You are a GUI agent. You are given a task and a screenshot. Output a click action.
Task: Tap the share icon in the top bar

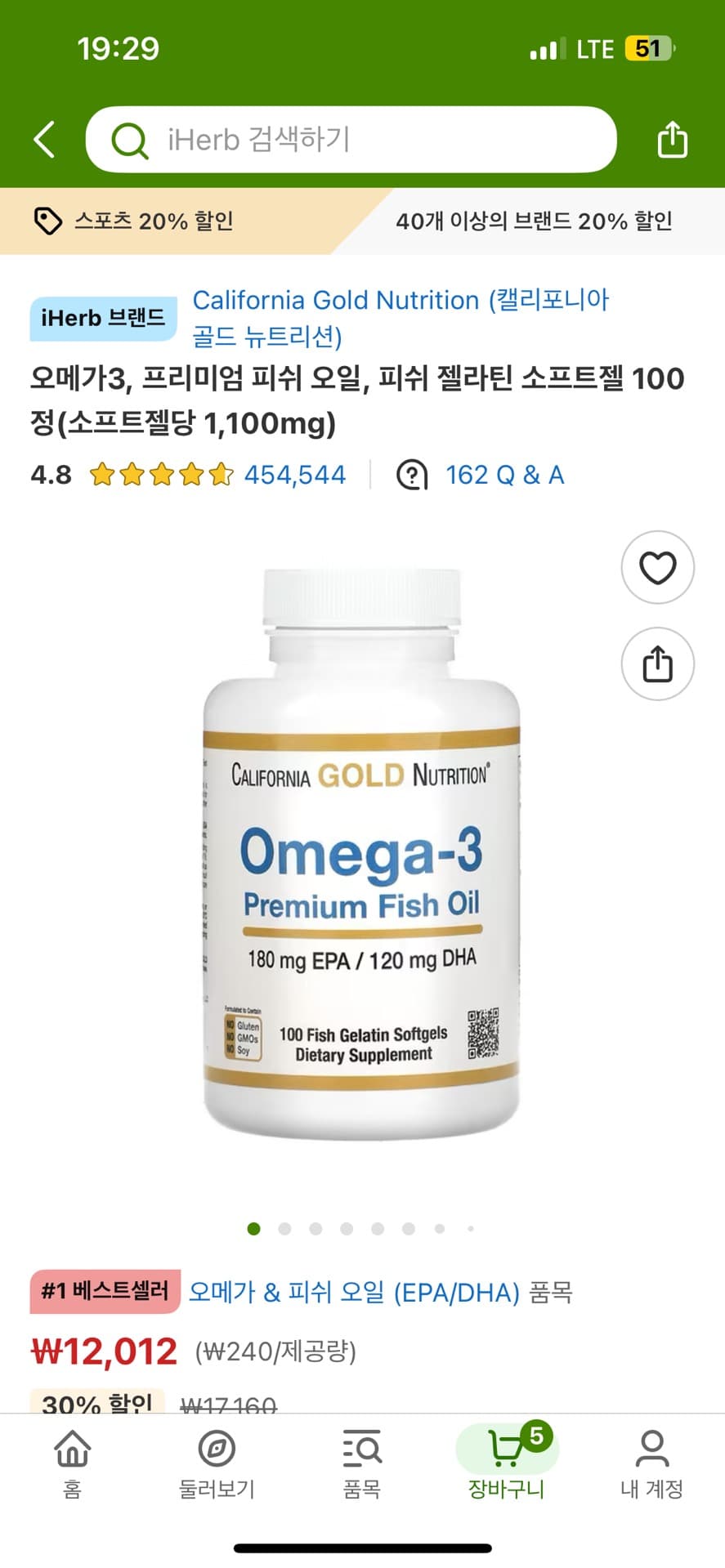pos(672,140)
